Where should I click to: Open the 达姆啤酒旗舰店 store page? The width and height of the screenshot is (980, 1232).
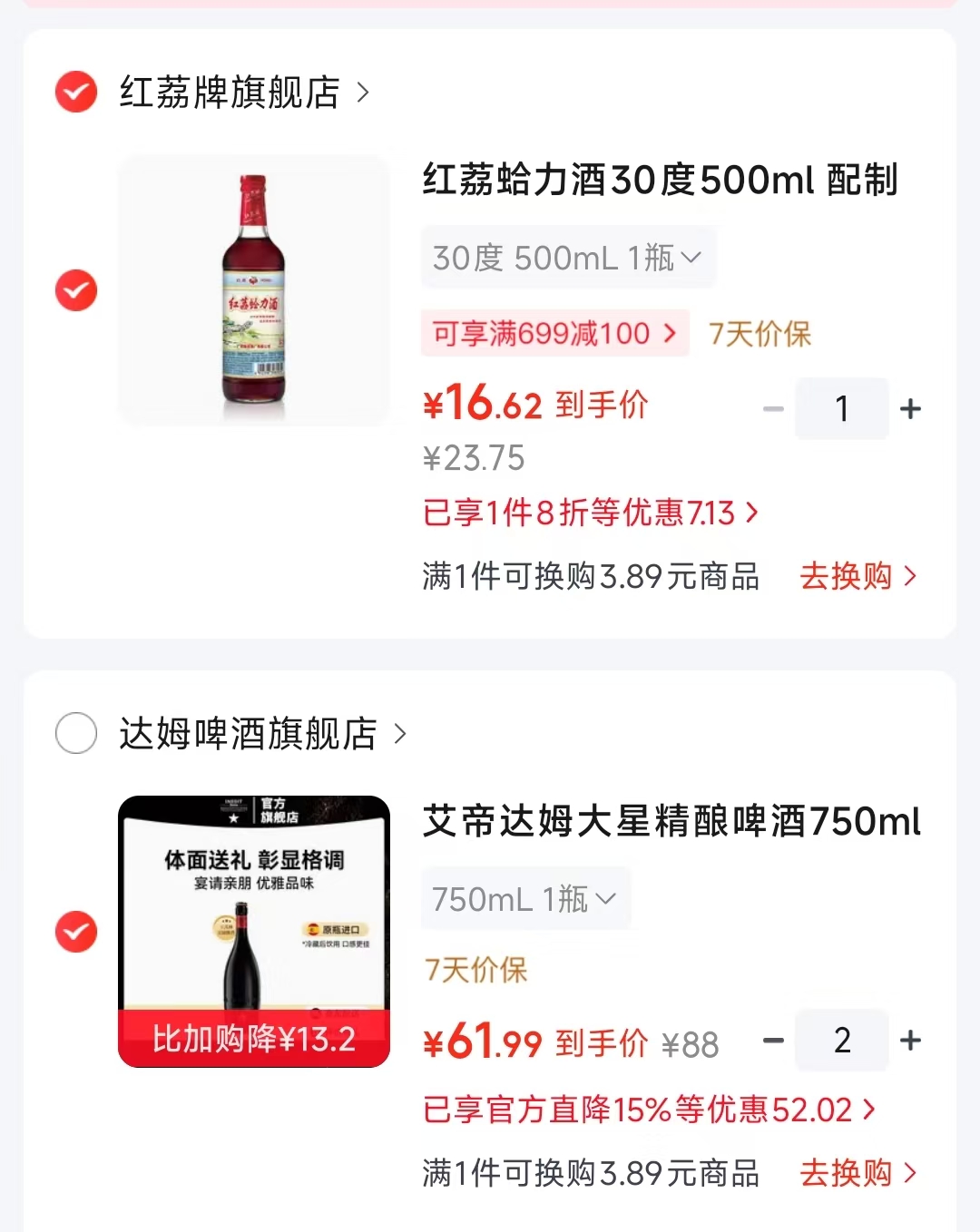pos(263,734)
